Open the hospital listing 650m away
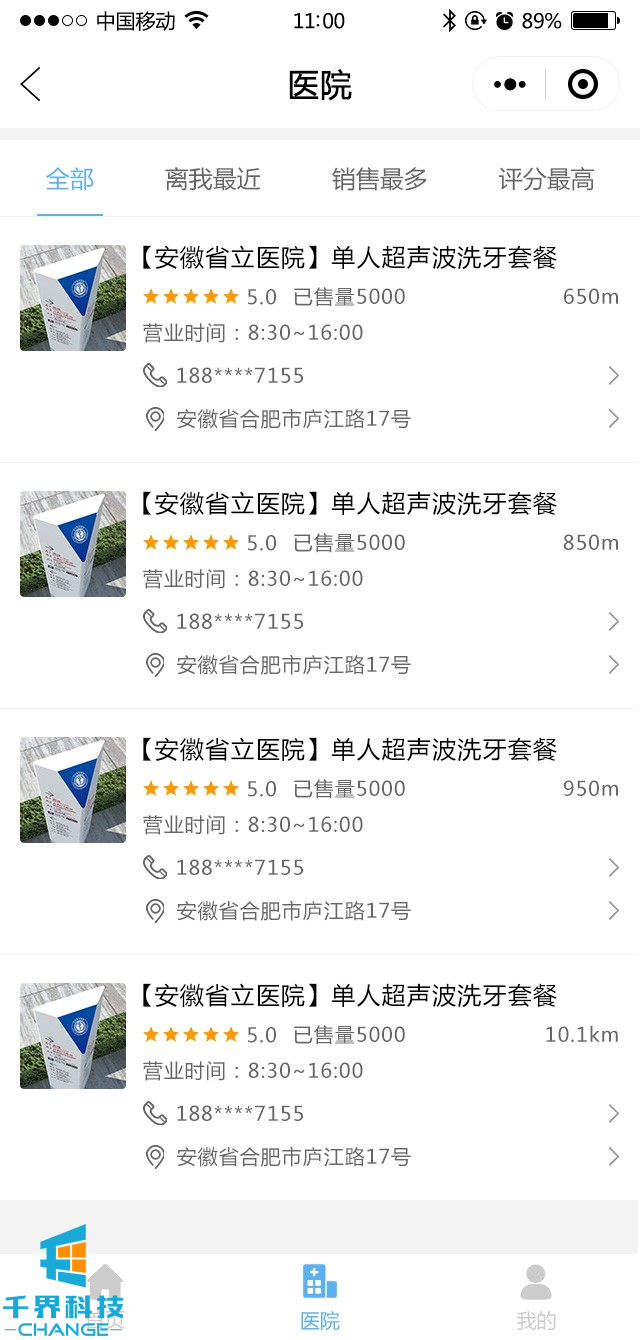This screenshot has width=640, height=1340. pyautogui.click(x=346, y=258)
